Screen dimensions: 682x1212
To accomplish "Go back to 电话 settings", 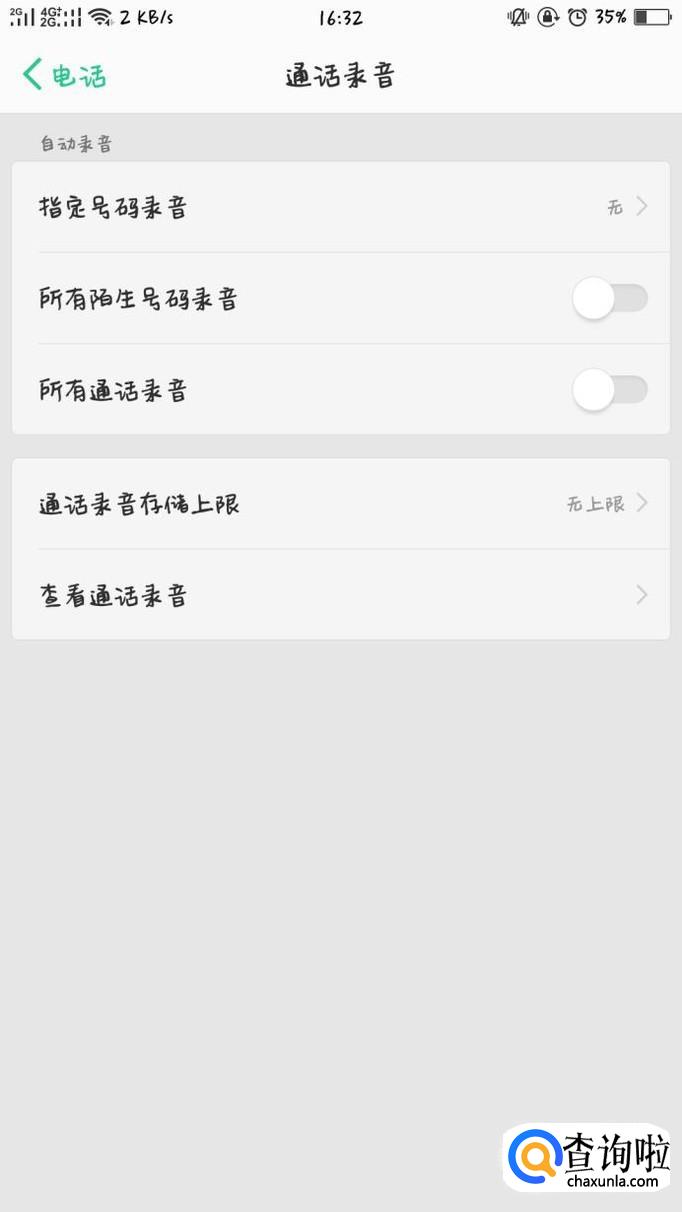I will [x=64, y=76].
